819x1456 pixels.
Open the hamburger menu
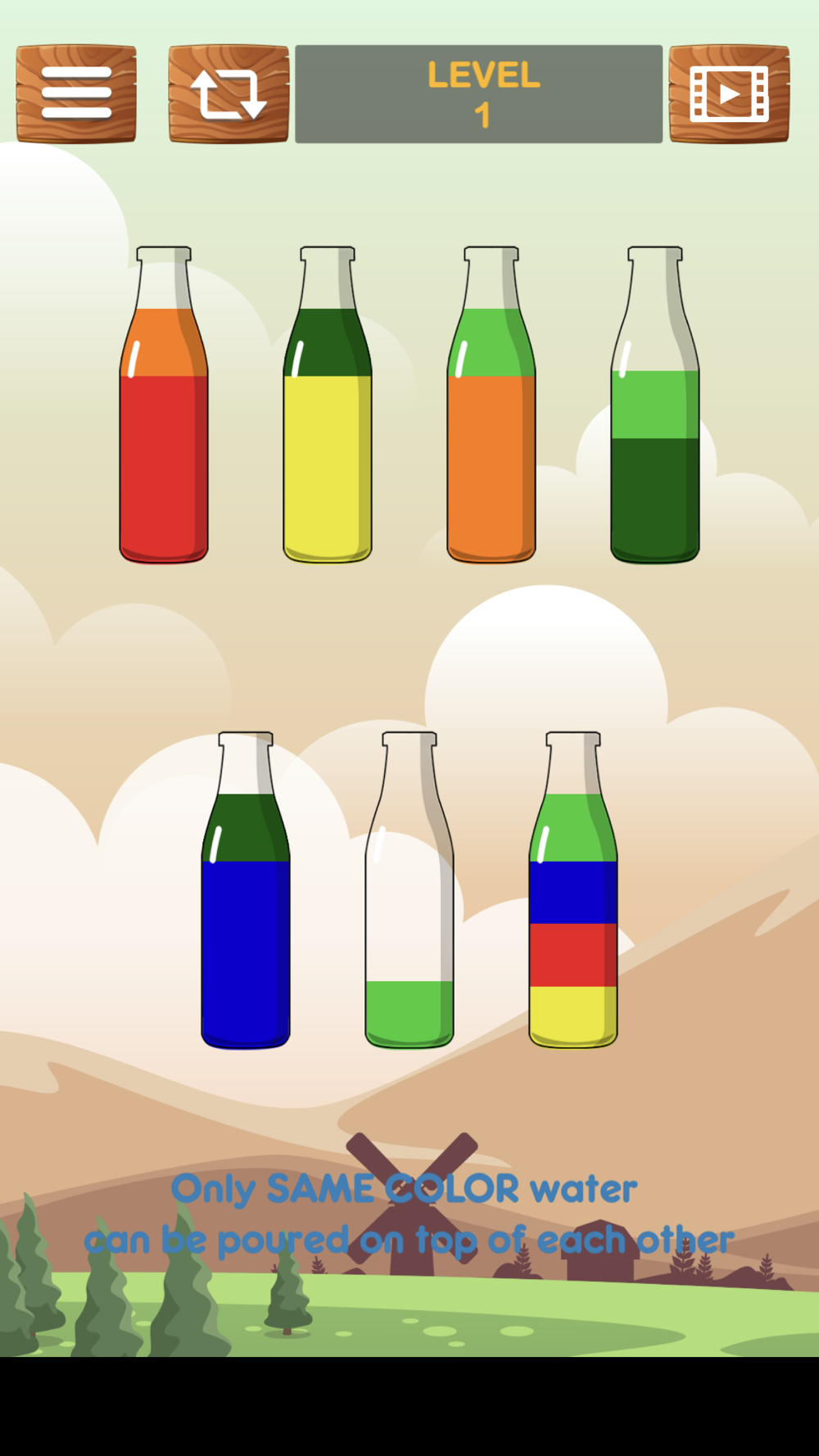click(x=76, y=94)
